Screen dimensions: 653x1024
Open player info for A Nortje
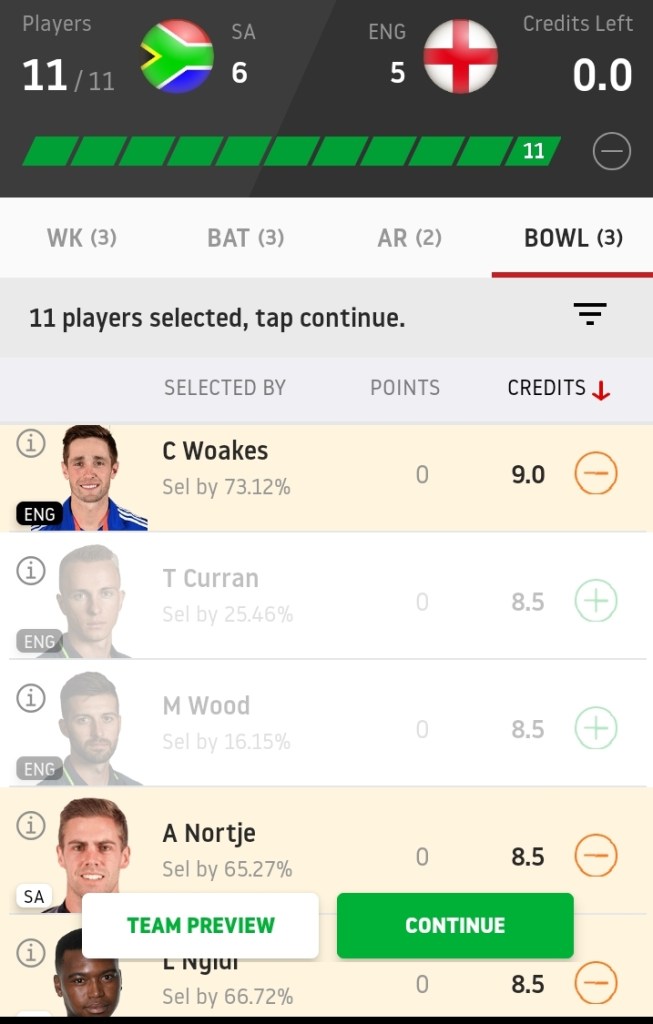point(31,825)
